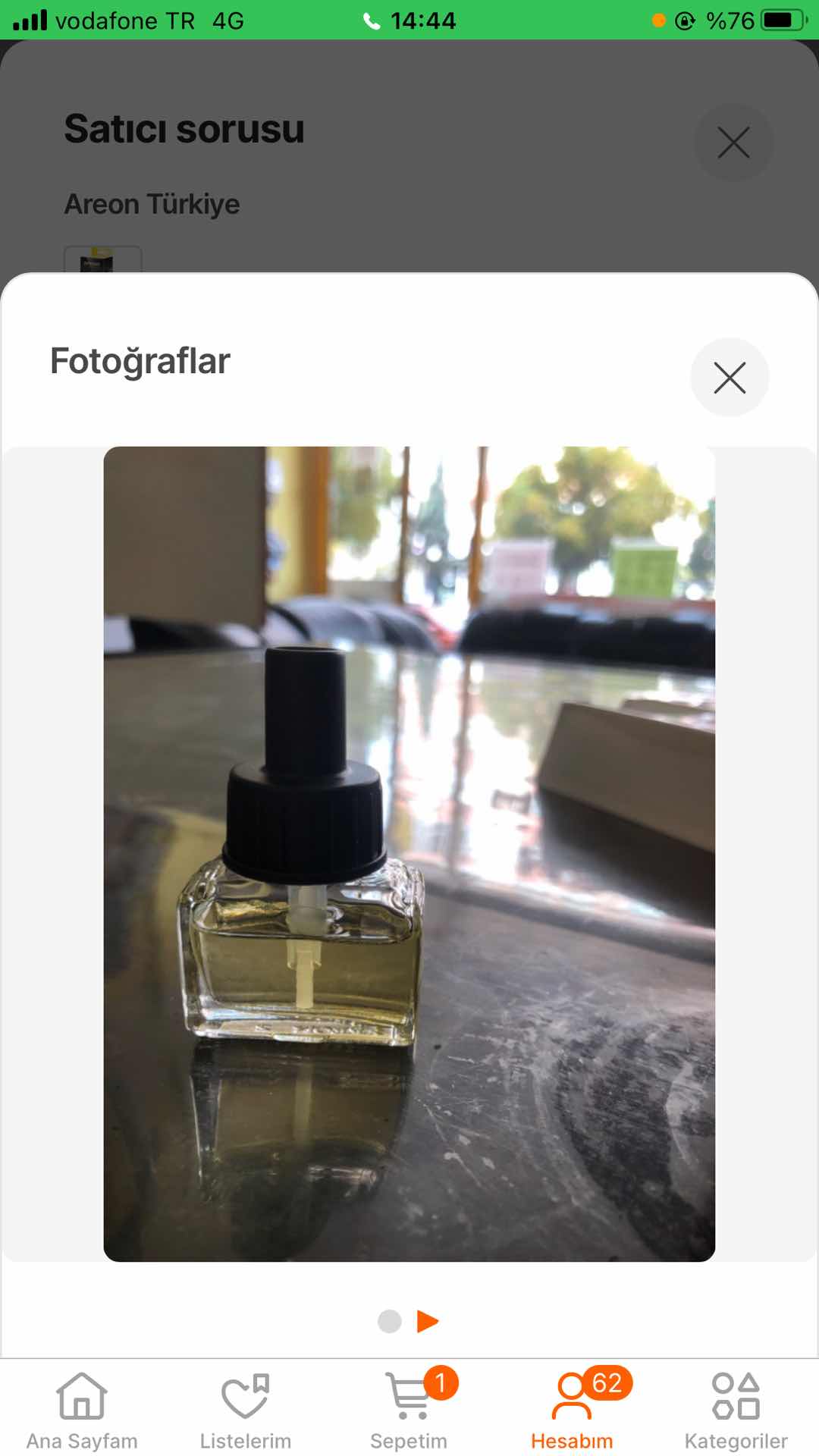Image resolution: width=819 pixels, height=1456 pixels.
Task: Browse the Kategoriler tab
Action: (x=736, y=1410)
